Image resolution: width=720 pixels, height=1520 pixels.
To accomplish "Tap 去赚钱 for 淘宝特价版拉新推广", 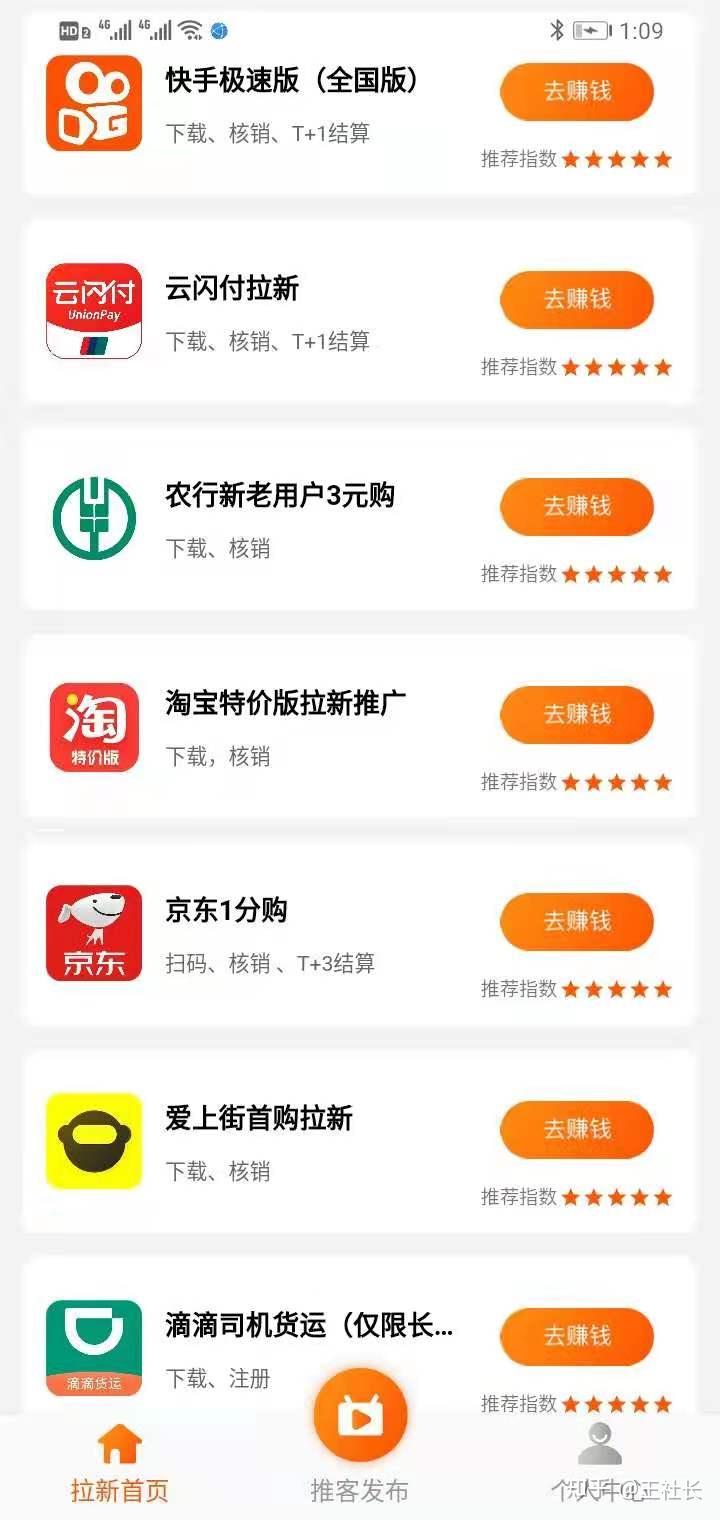I will pyautogui.click(x=577, y=714).
